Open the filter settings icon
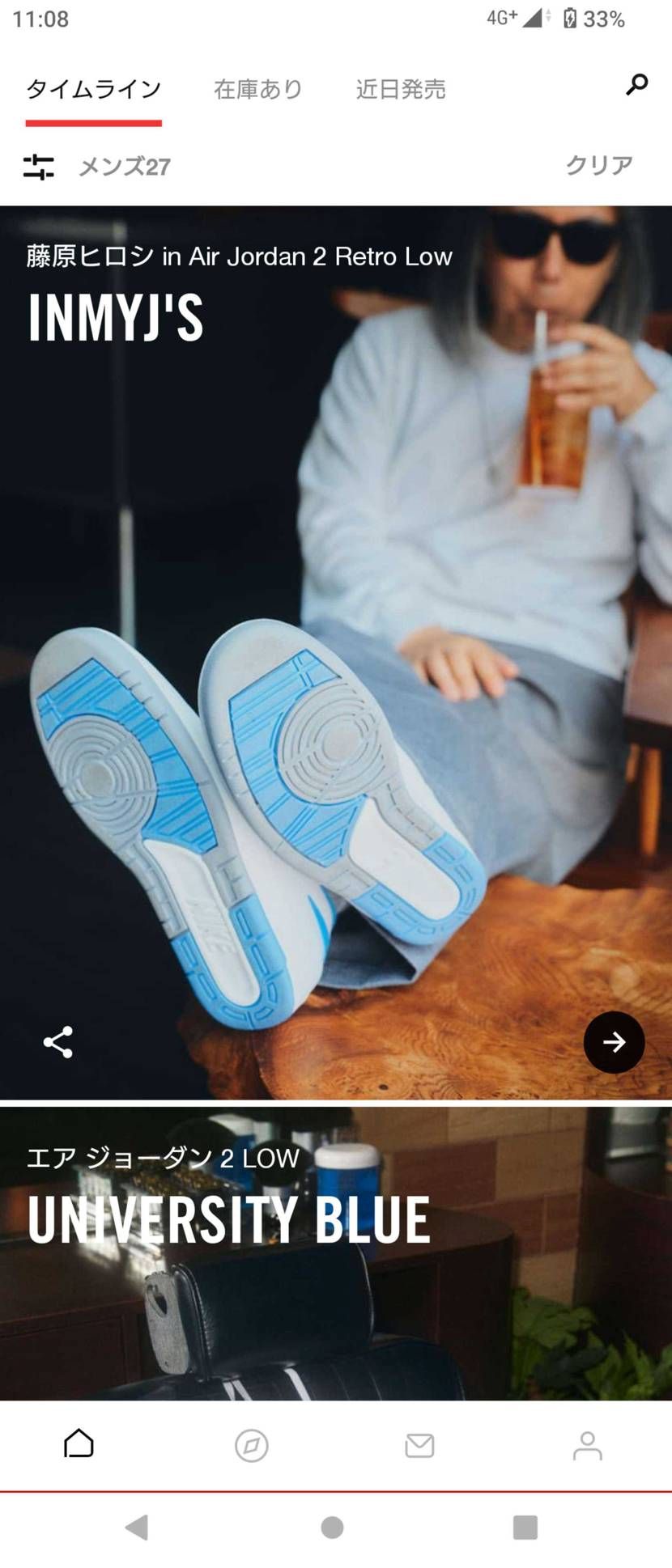672x1568 pixels. [38, 167]
